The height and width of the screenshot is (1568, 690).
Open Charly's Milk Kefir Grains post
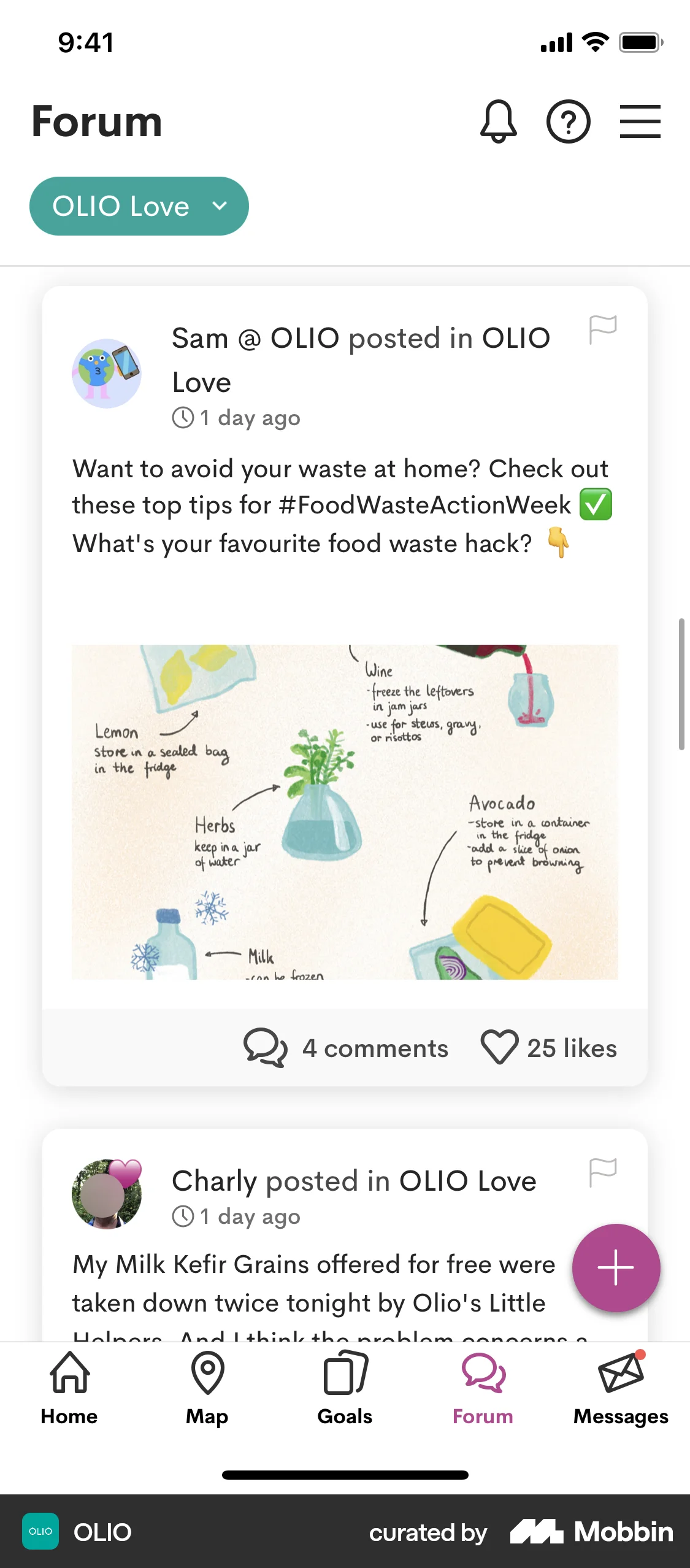click(313, 1283)
